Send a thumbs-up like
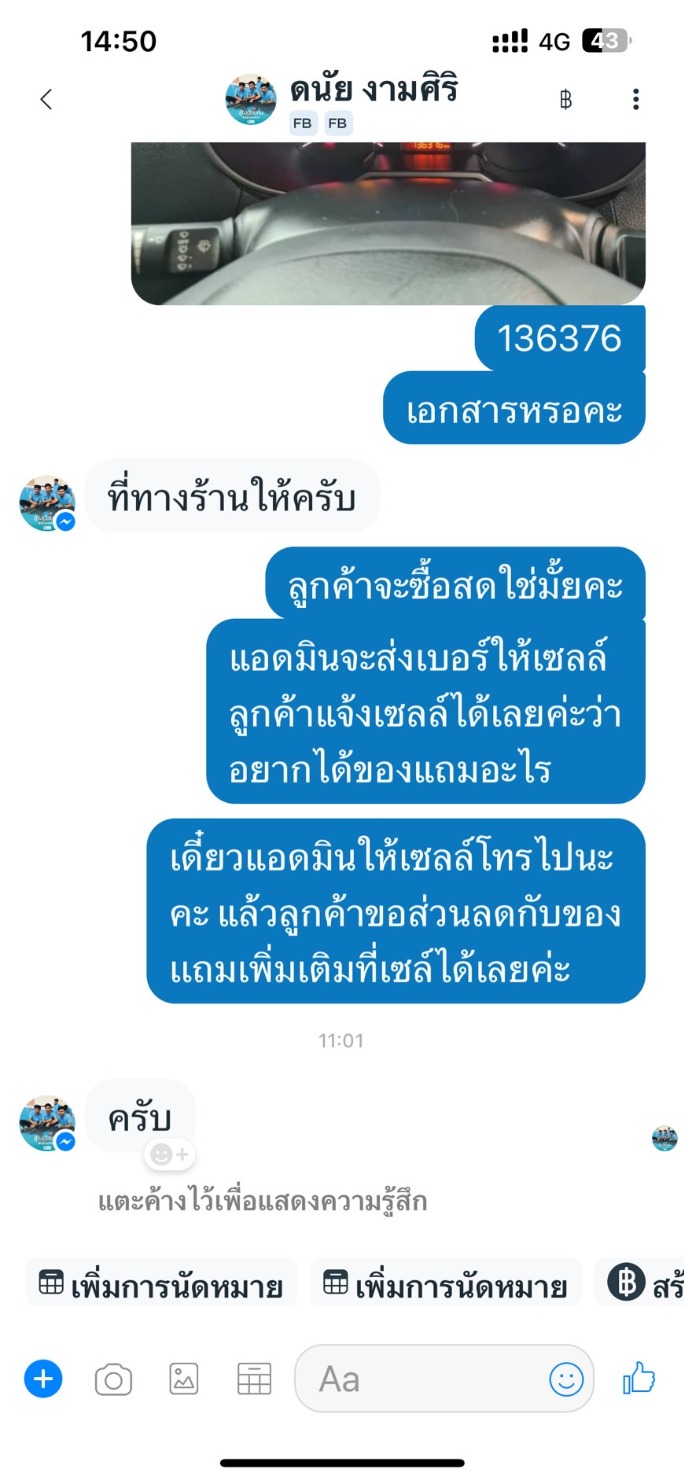Viewport: 684px width, 1480px height. click(x=639, y=1379)
